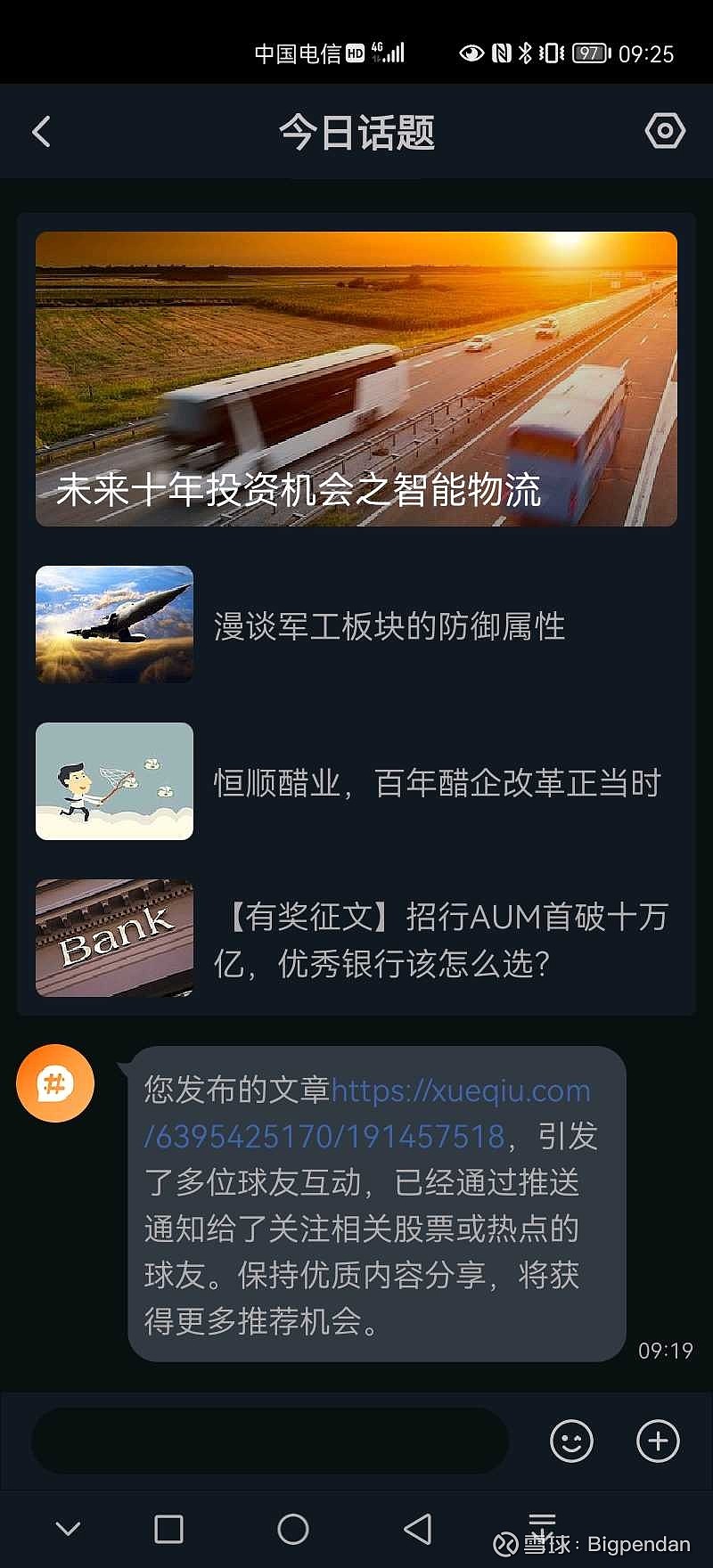Screen dimensions: 713x1568
Task: Open the settings hexagon icon
Action: tap(664, 131)
